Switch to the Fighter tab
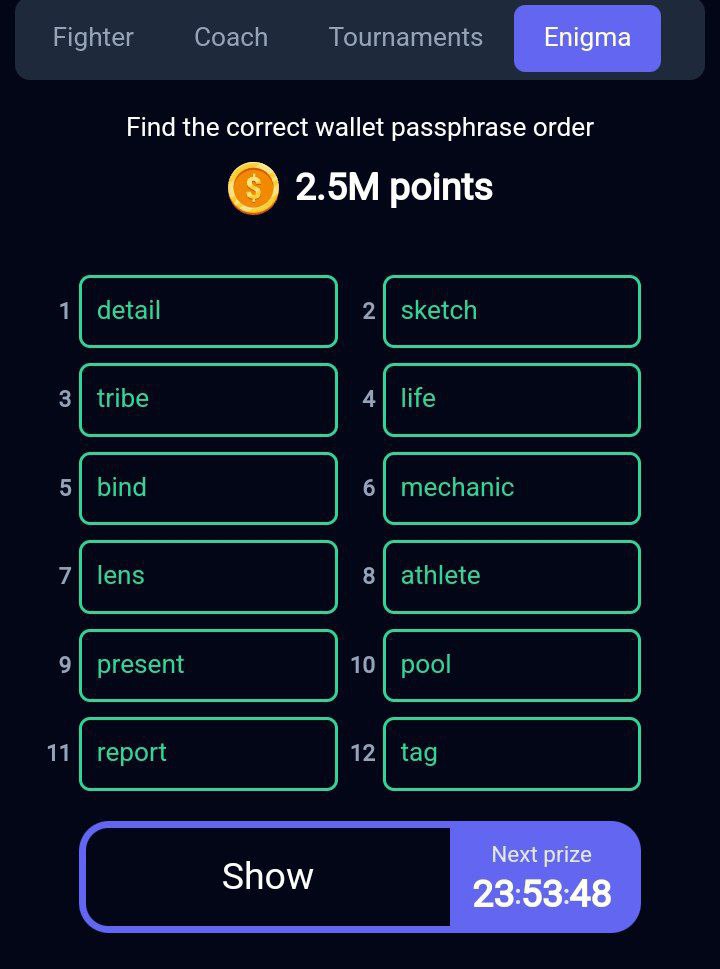This screenshot has width=720, height=969. pyautogui.click(x=93, y=38)
